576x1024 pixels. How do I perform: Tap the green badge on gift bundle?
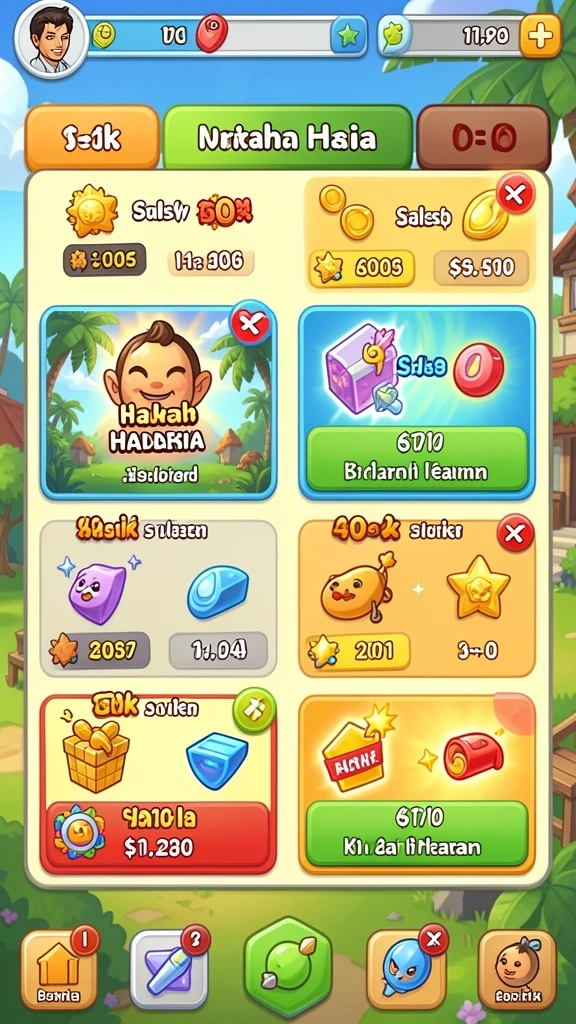click(x=253, y=711)
